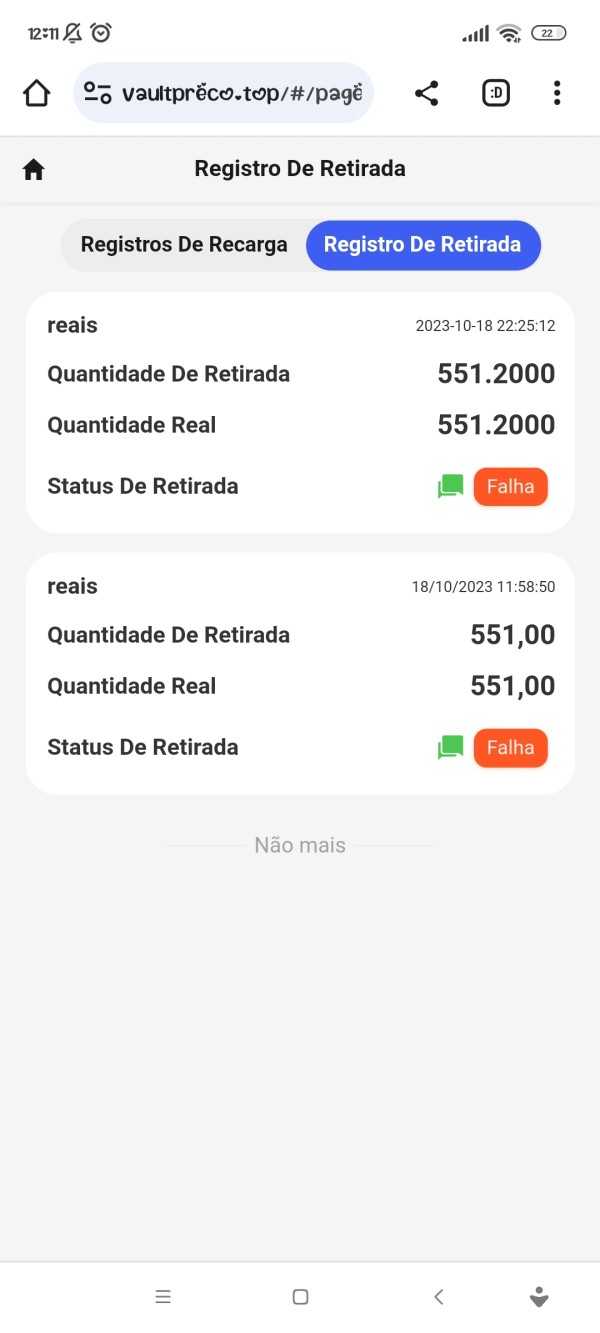Tap Falha status on the 551,00 withdrawal

tap(510, 747)
